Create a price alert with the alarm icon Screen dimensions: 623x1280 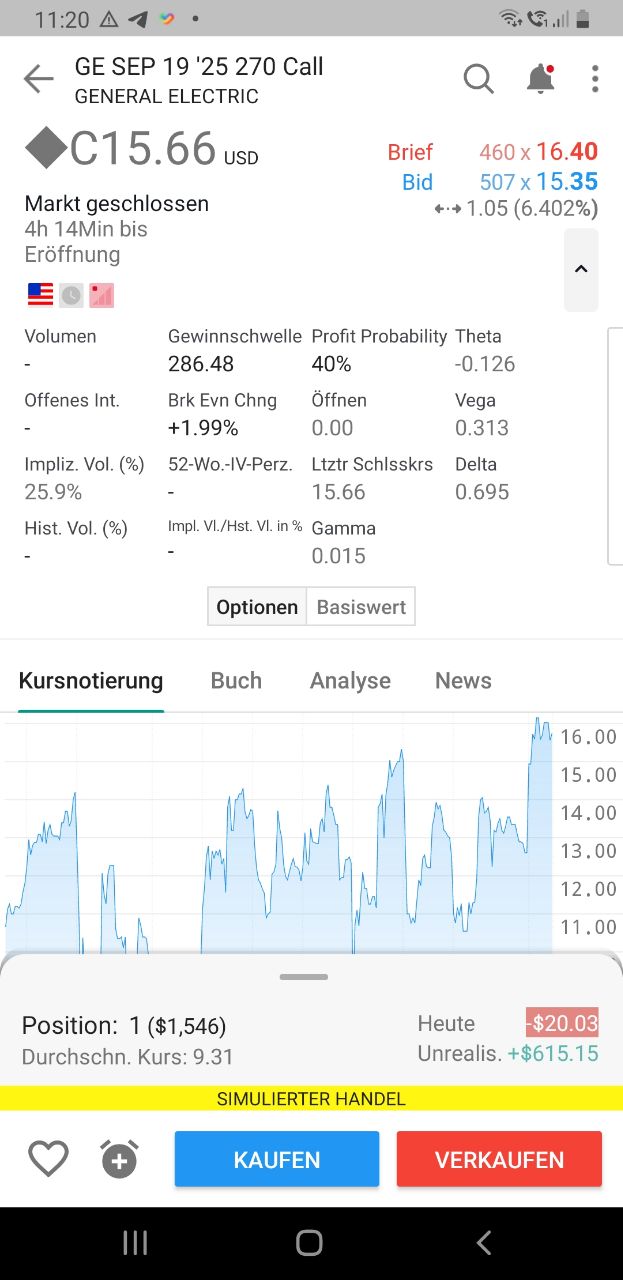(119, 1159)
